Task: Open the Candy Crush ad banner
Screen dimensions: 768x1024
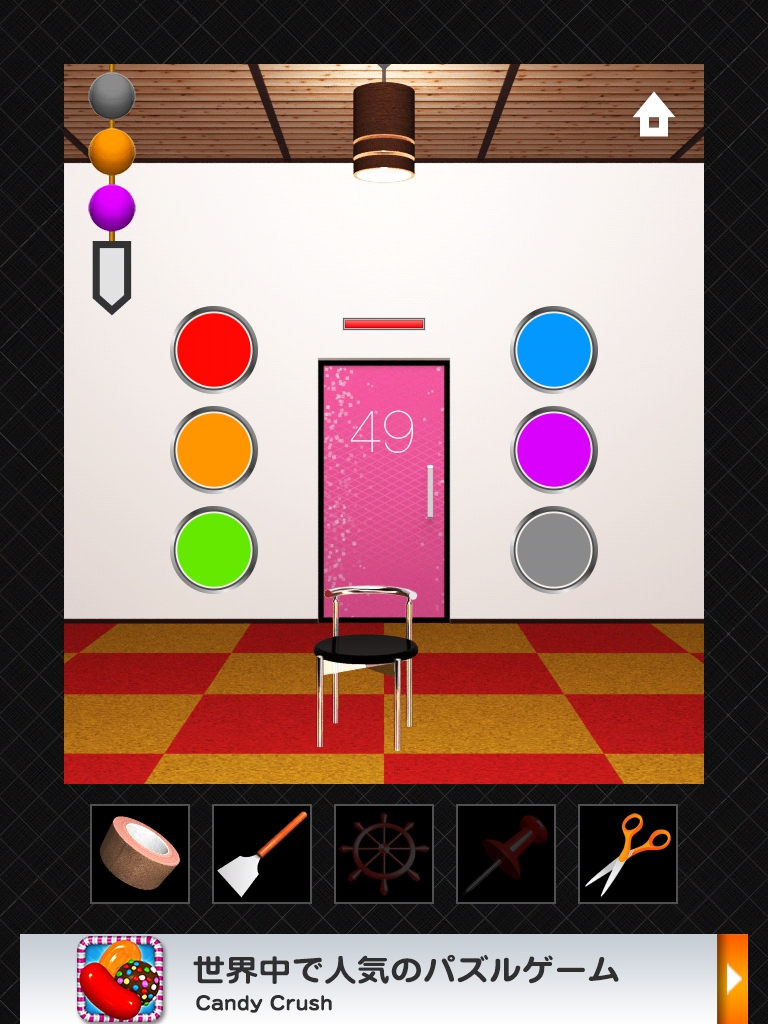Action: tap(384, 979)
